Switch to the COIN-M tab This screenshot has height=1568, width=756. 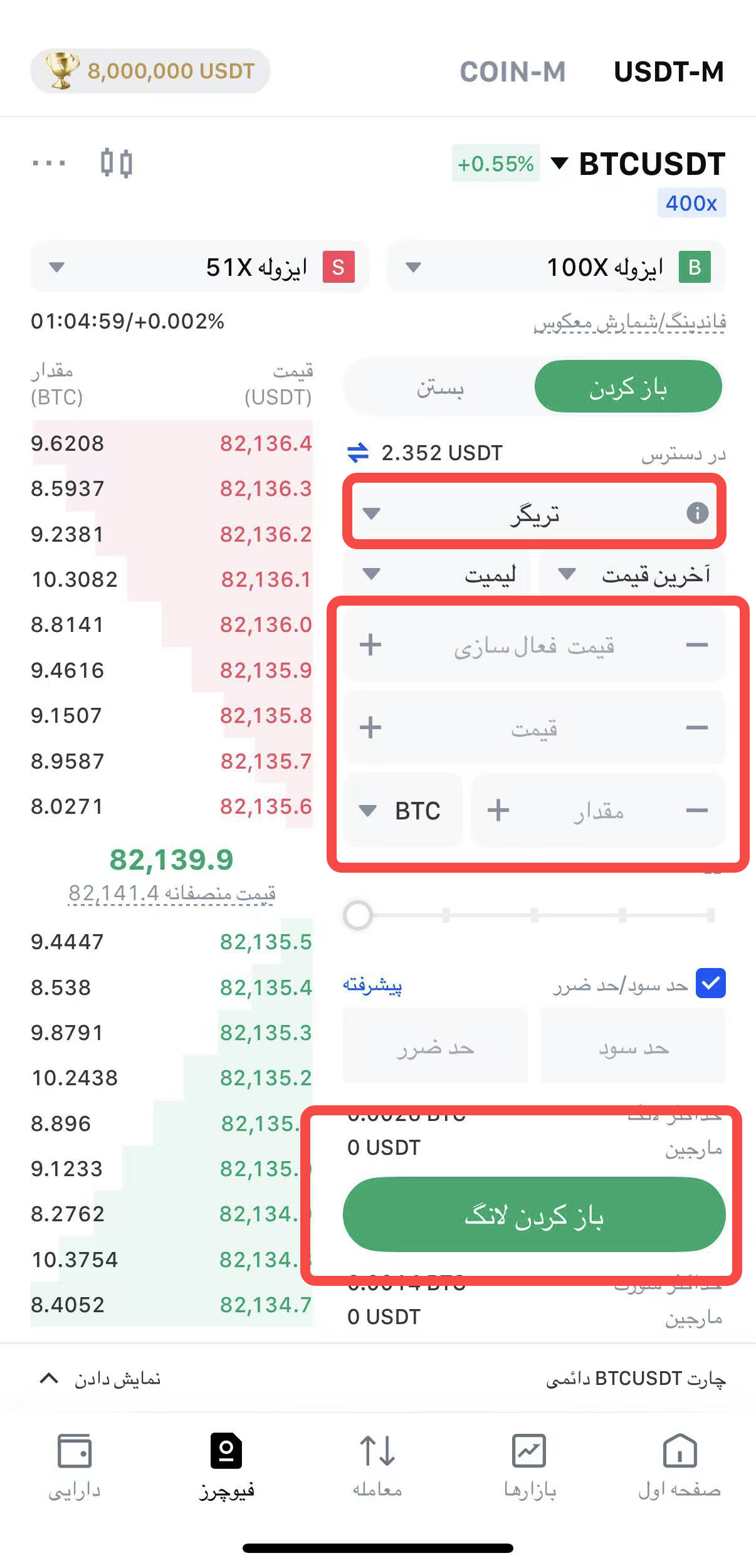point(513,71)
